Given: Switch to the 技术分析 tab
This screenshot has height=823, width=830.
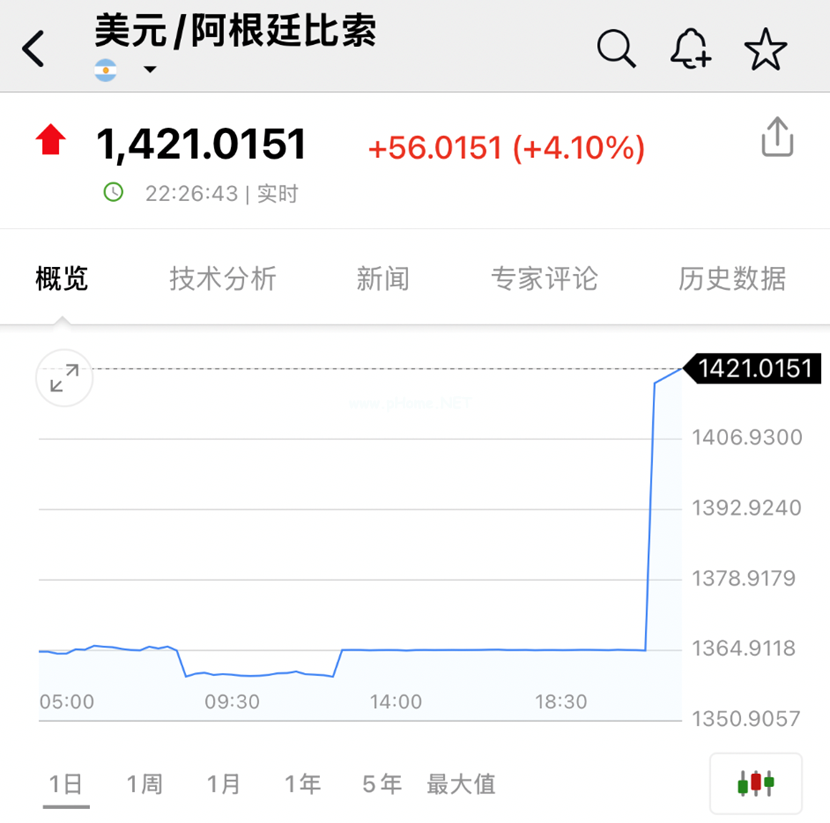Looking at the screenshot, I should [222, 279].
